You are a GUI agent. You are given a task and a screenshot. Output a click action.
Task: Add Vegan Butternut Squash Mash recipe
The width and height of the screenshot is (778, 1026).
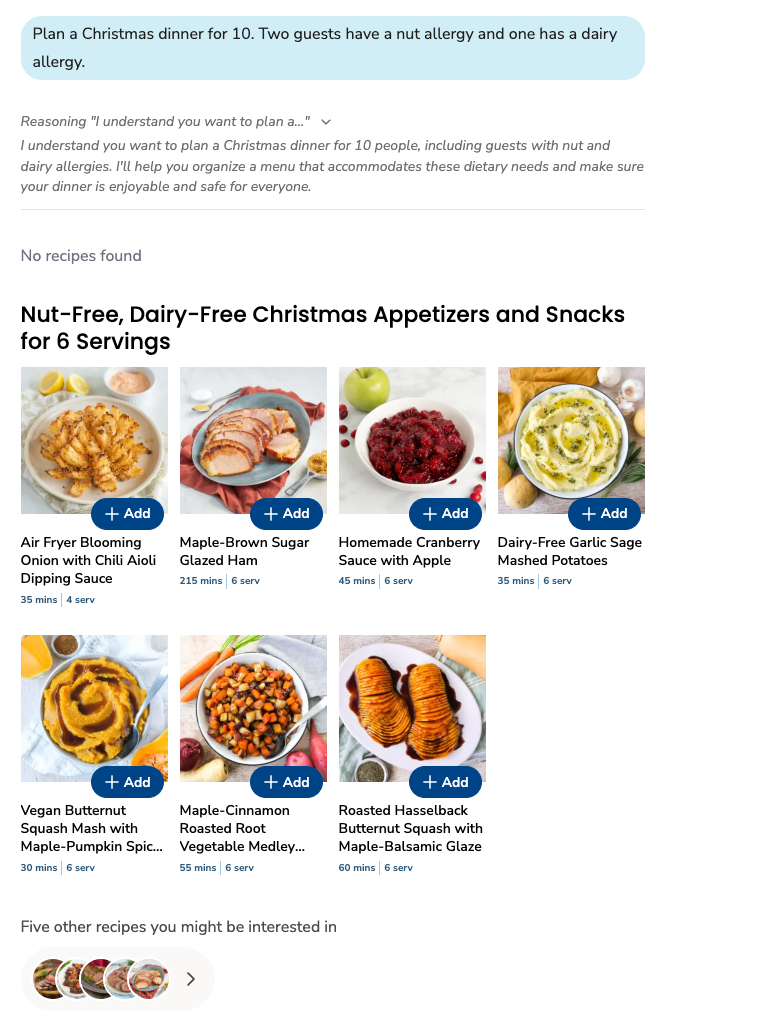coord(129,781)
